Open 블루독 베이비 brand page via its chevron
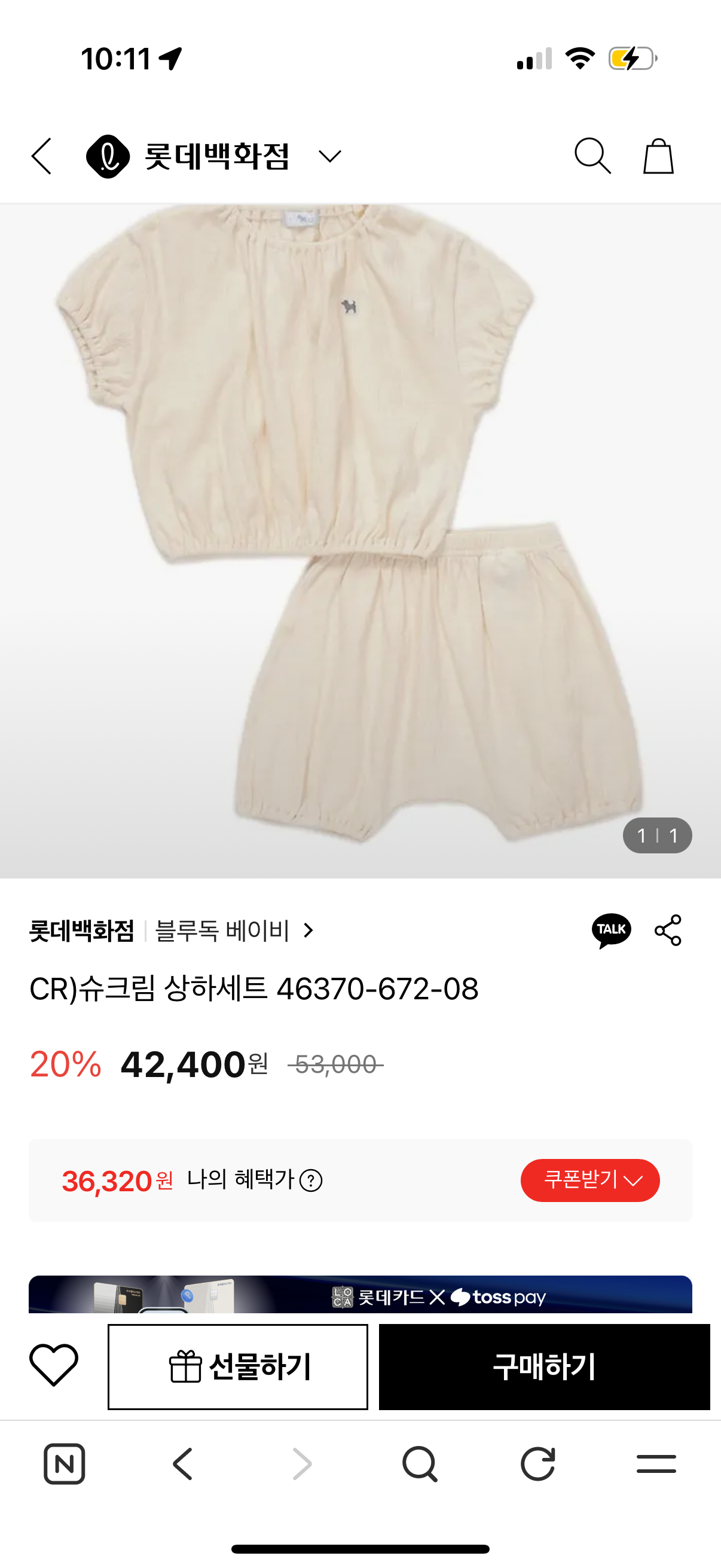The width and height of the screenshot is (721, 1568). point(311,930)
